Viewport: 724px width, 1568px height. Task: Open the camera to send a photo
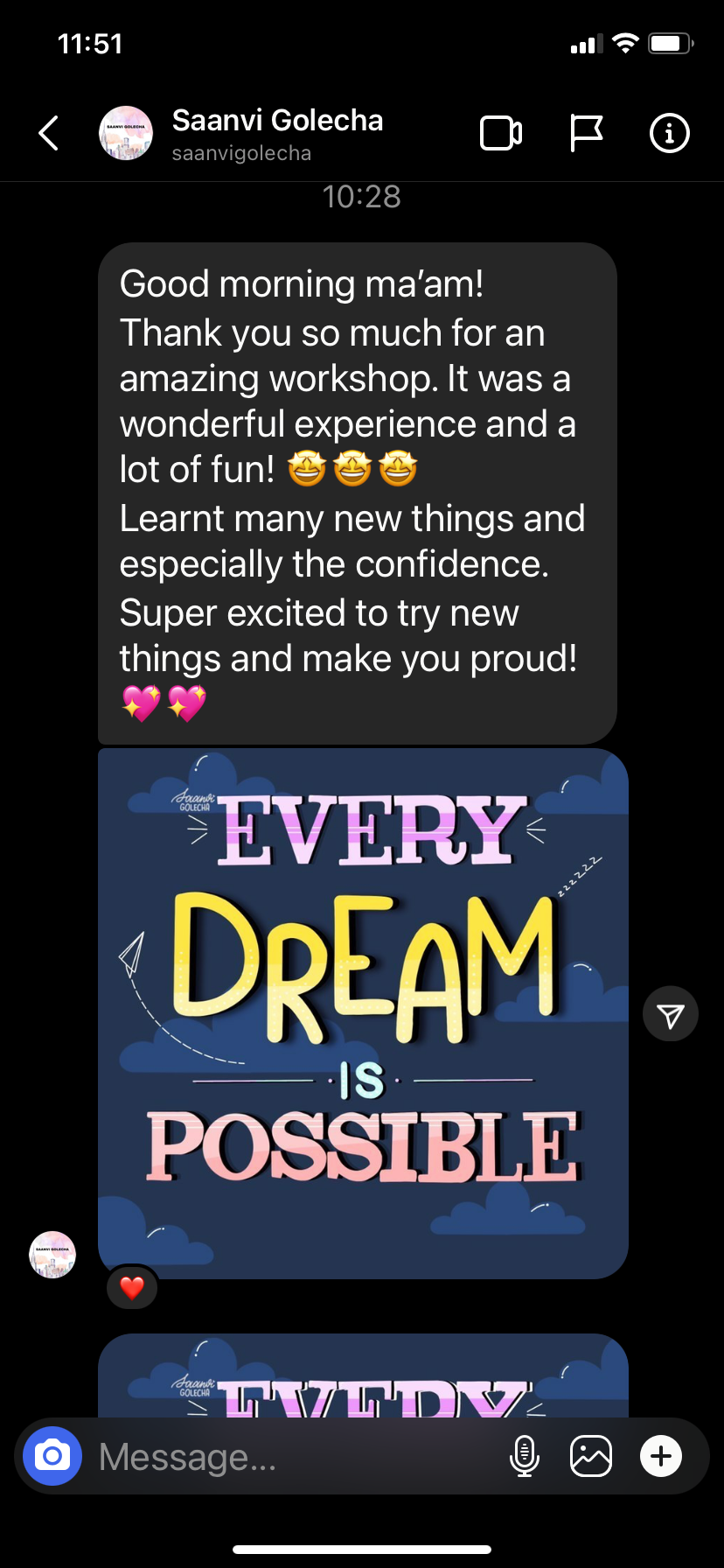(x=52, y=1456)
